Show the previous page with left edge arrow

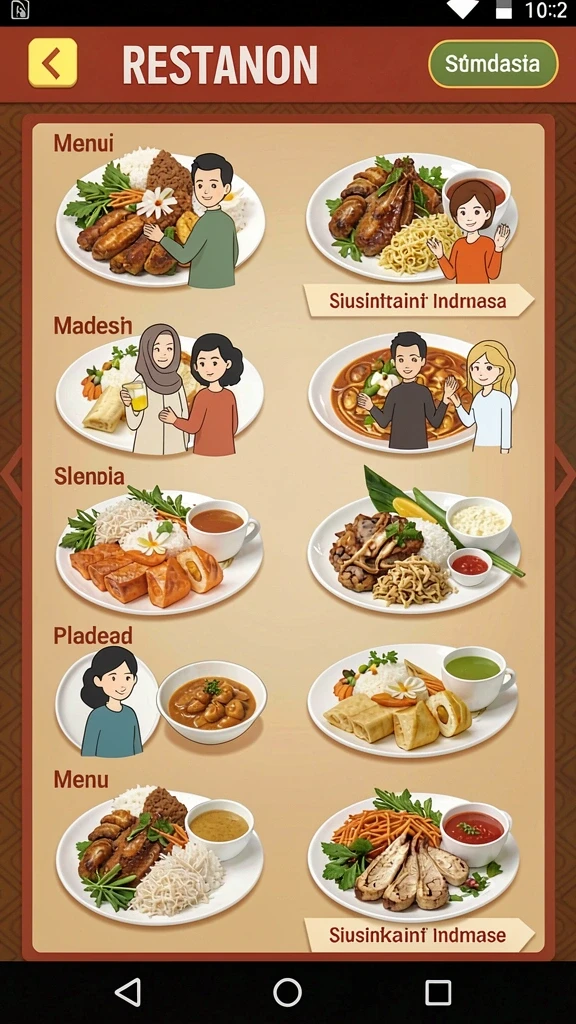[11, 475]
